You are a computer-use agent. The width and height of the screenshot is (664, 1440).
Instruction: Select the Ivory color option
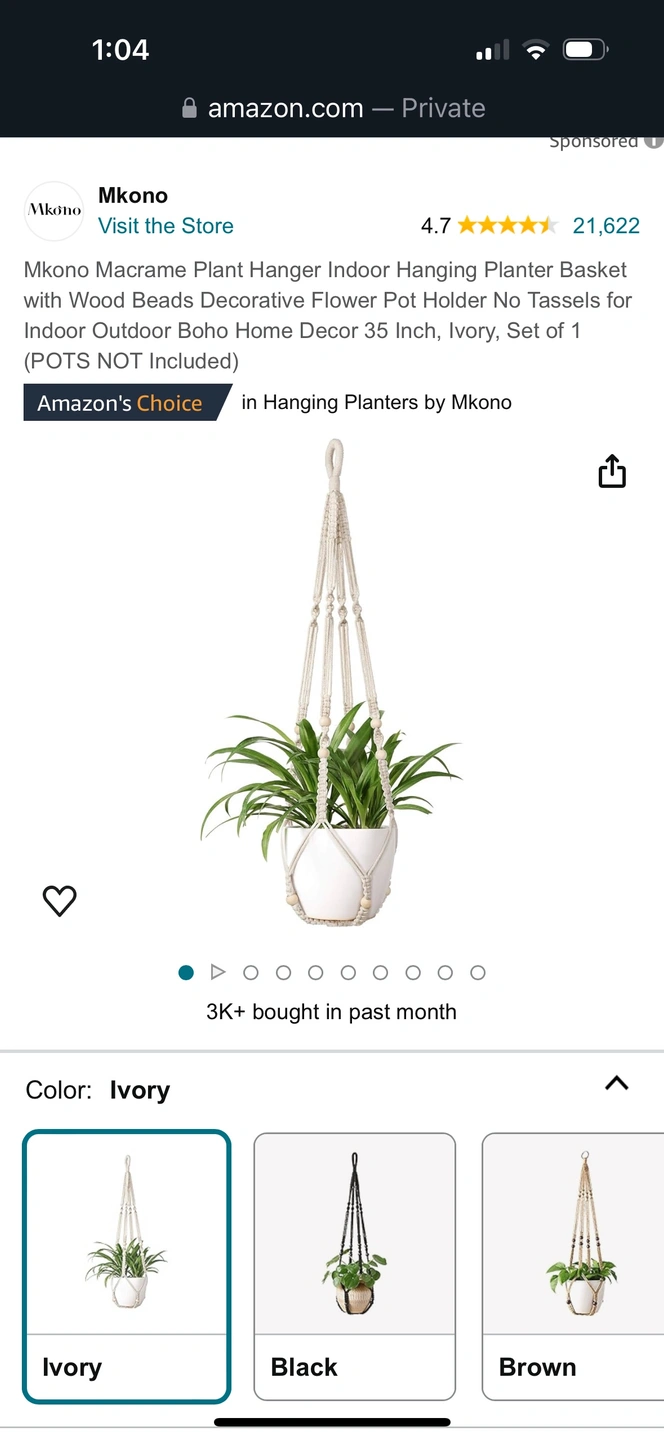point(127,1267)
